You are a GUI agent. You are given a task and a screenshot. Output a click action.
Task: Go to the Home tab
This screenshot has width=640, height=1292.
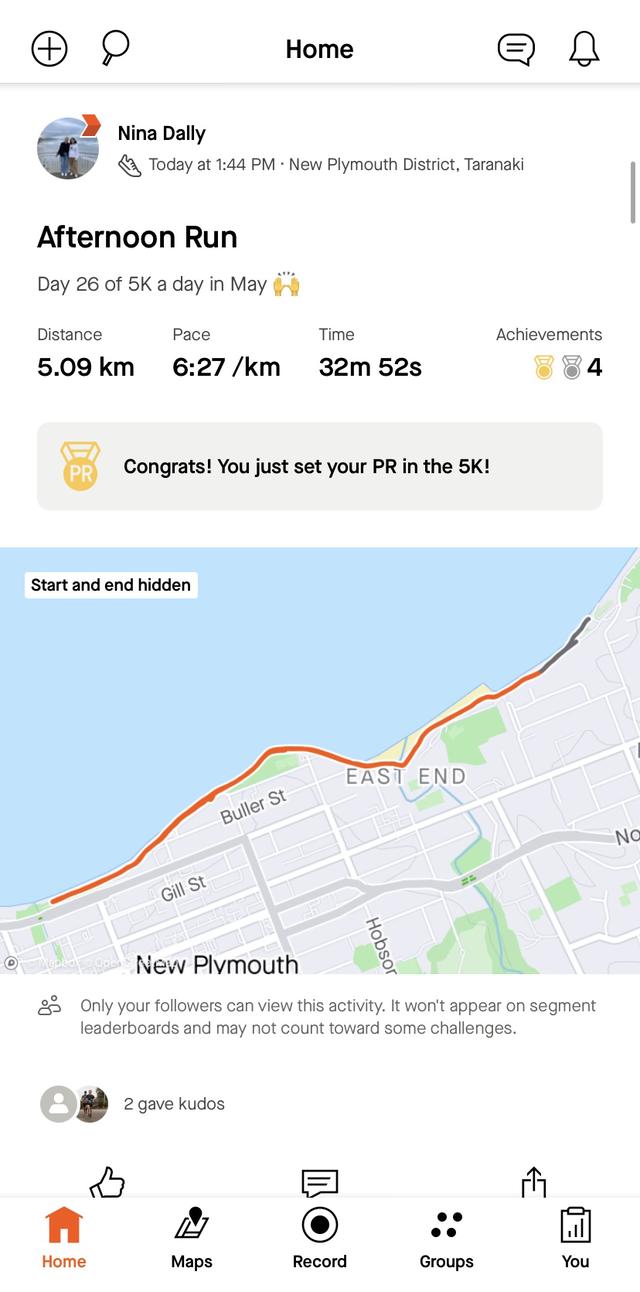[64, 1238]
